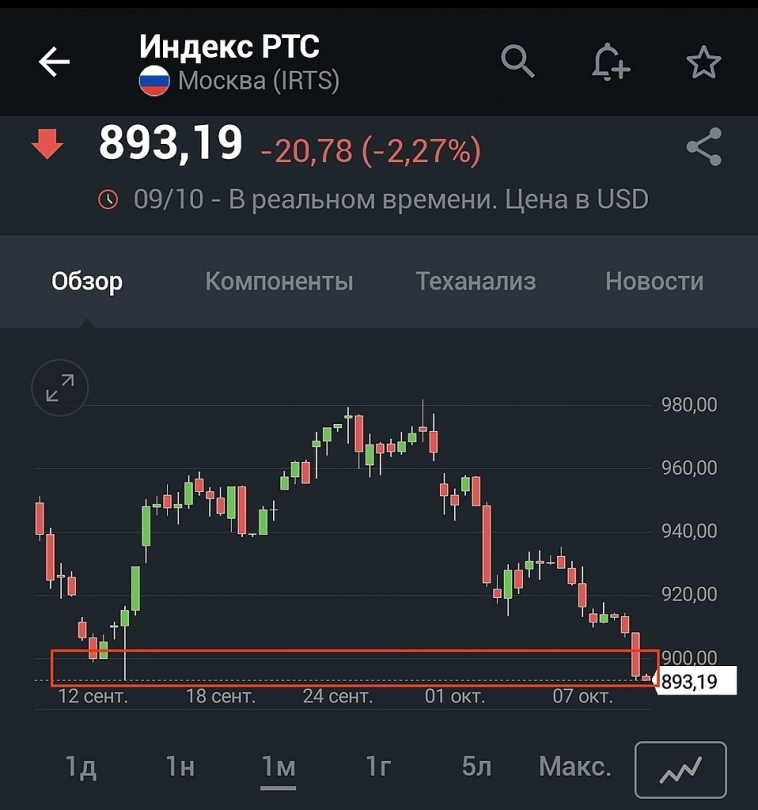
Task: Tap the back arrow to return
Action: (55, 60)
